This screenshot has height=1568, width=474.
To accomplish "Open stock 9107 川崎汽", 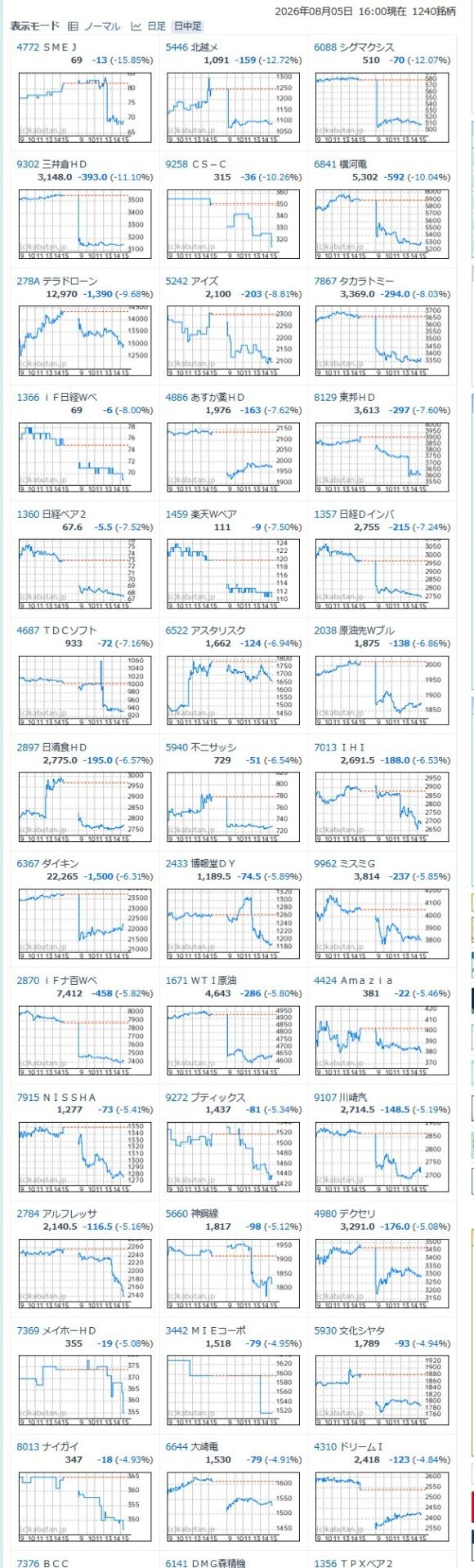I will coord(341,1097).
